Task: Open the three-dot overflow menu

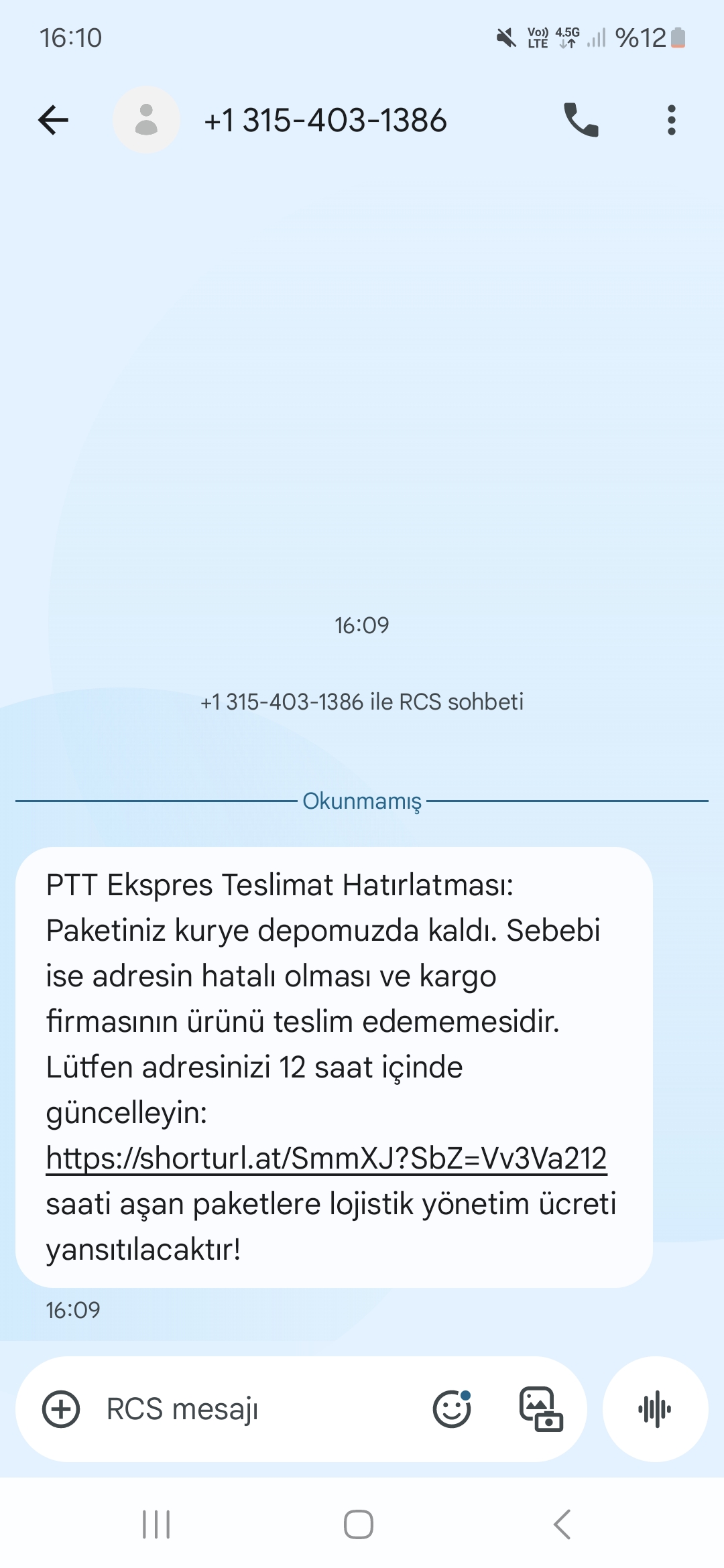Action: pyautogui.click(x=671, y=121)
